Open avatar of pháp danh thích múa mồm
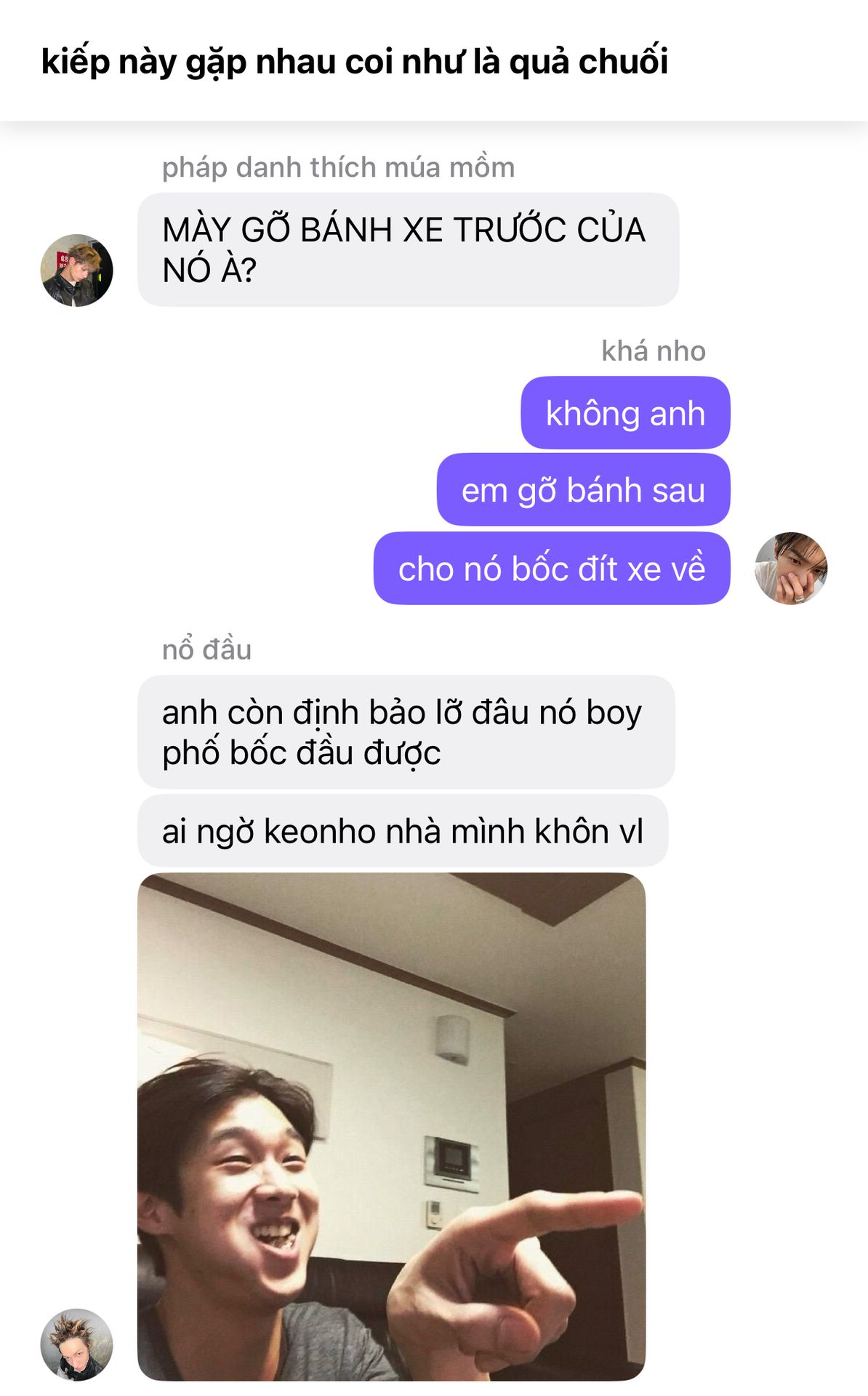868x1396 pixels. coord(76,270)
